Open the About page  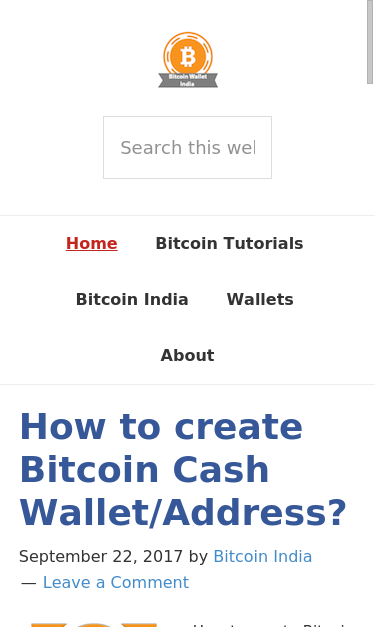tap(188, 355)
